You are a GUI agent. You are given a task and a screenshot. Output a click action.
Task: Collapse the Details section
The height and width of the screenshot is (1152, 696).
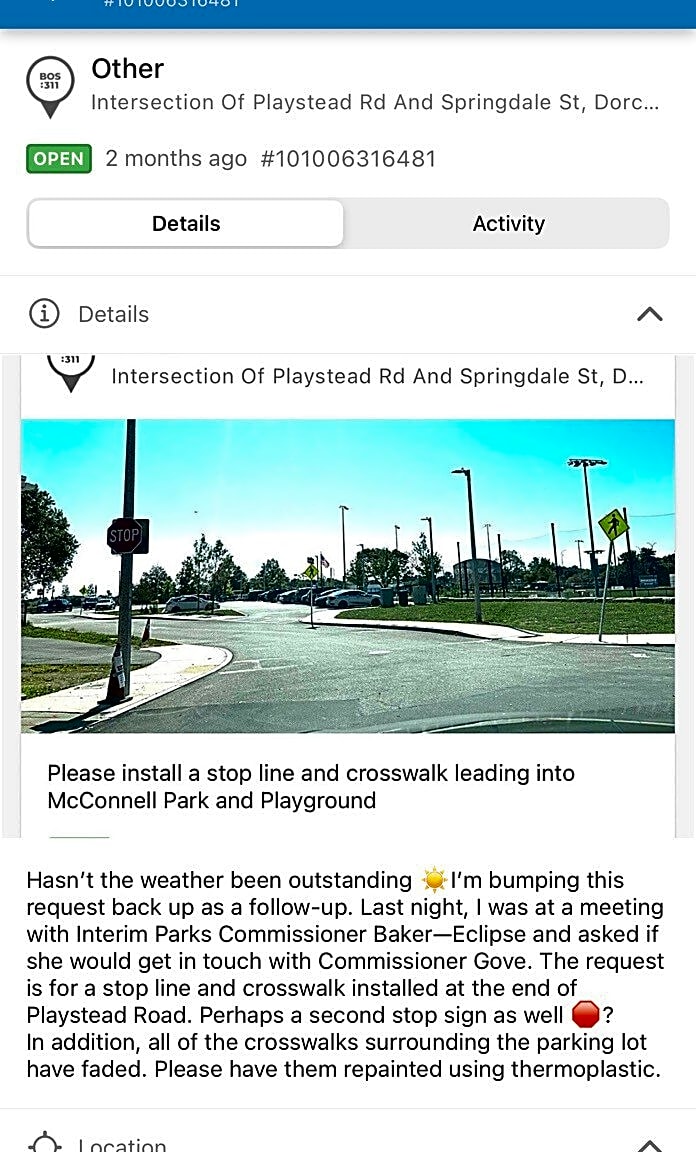[x=649, y=314]
